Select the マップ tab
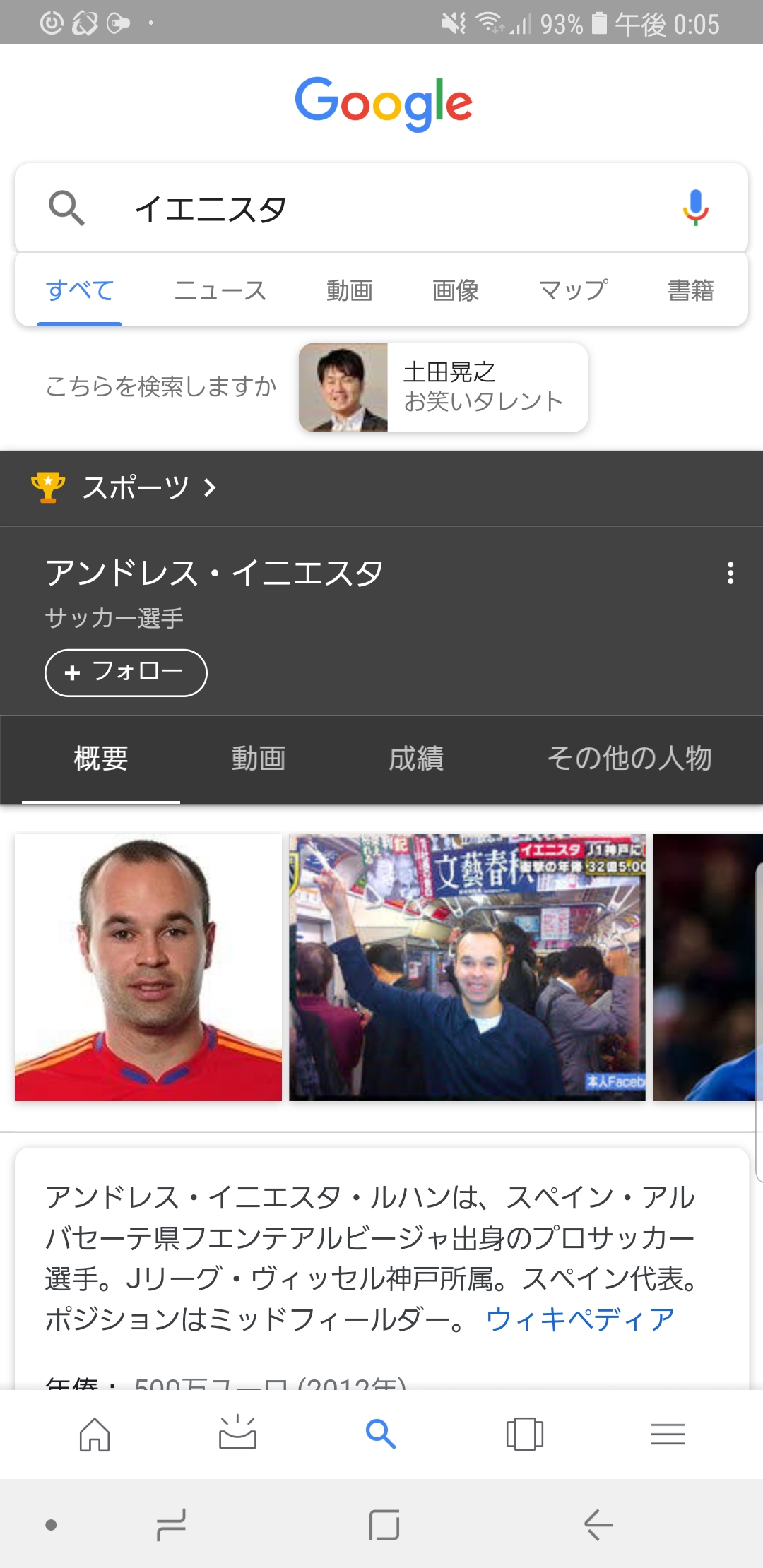763x1568 pixels. point(573,290)
